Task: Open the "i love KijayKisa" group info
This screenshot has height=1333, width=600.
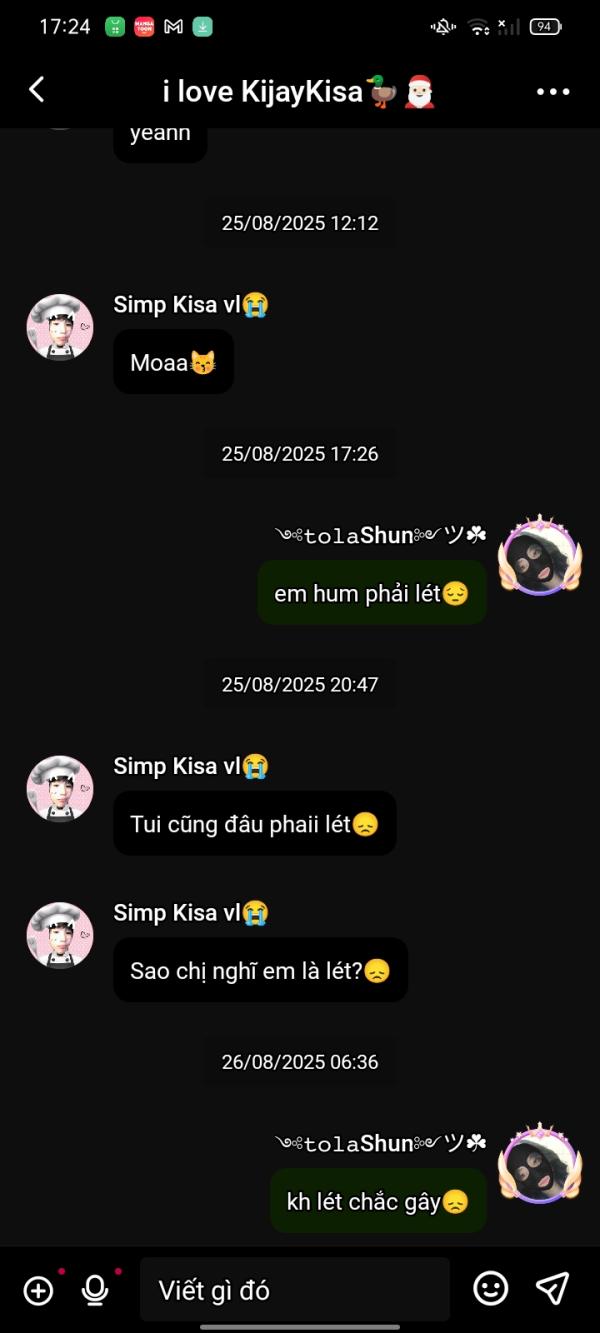Action: click(x=298, y=92)
